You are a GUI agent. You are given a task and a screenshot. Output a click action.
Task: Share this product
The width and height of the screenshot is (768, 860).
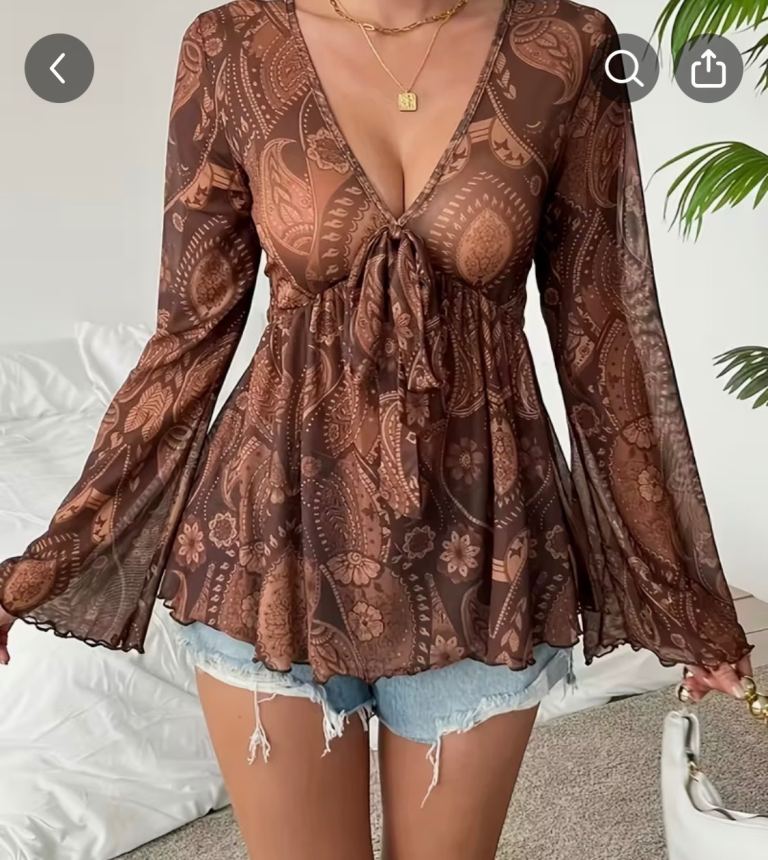point(708,68)
